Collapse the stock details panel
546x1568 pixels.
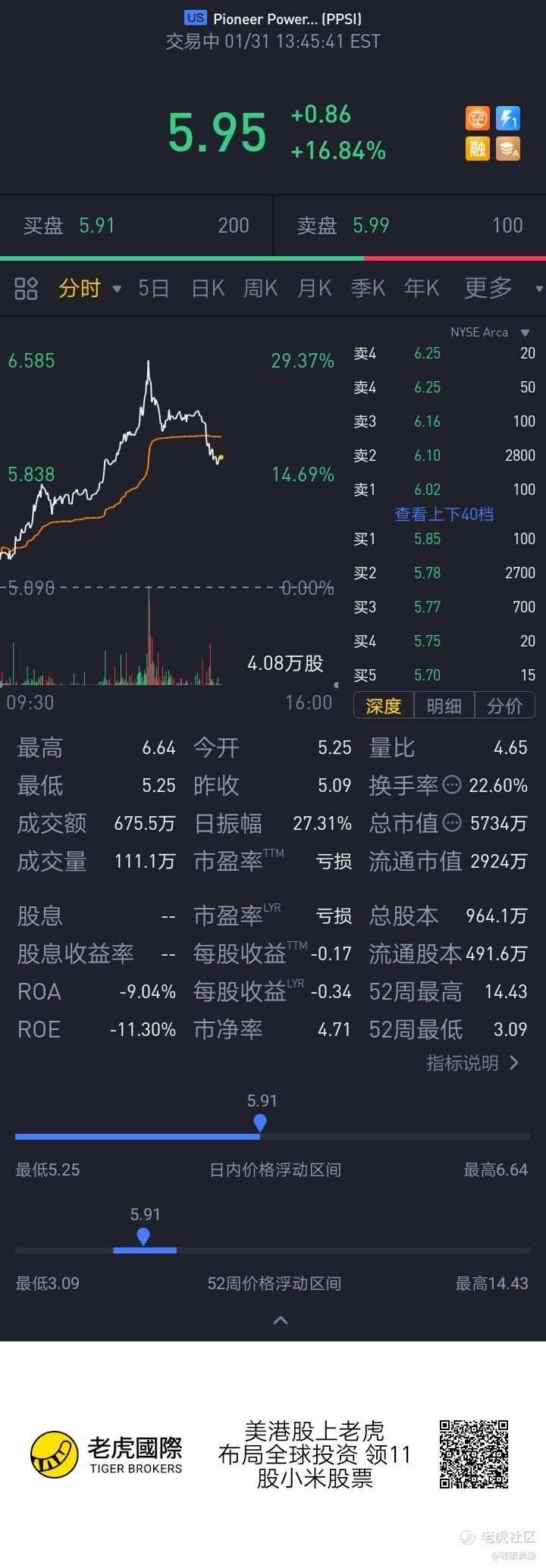281,1320
